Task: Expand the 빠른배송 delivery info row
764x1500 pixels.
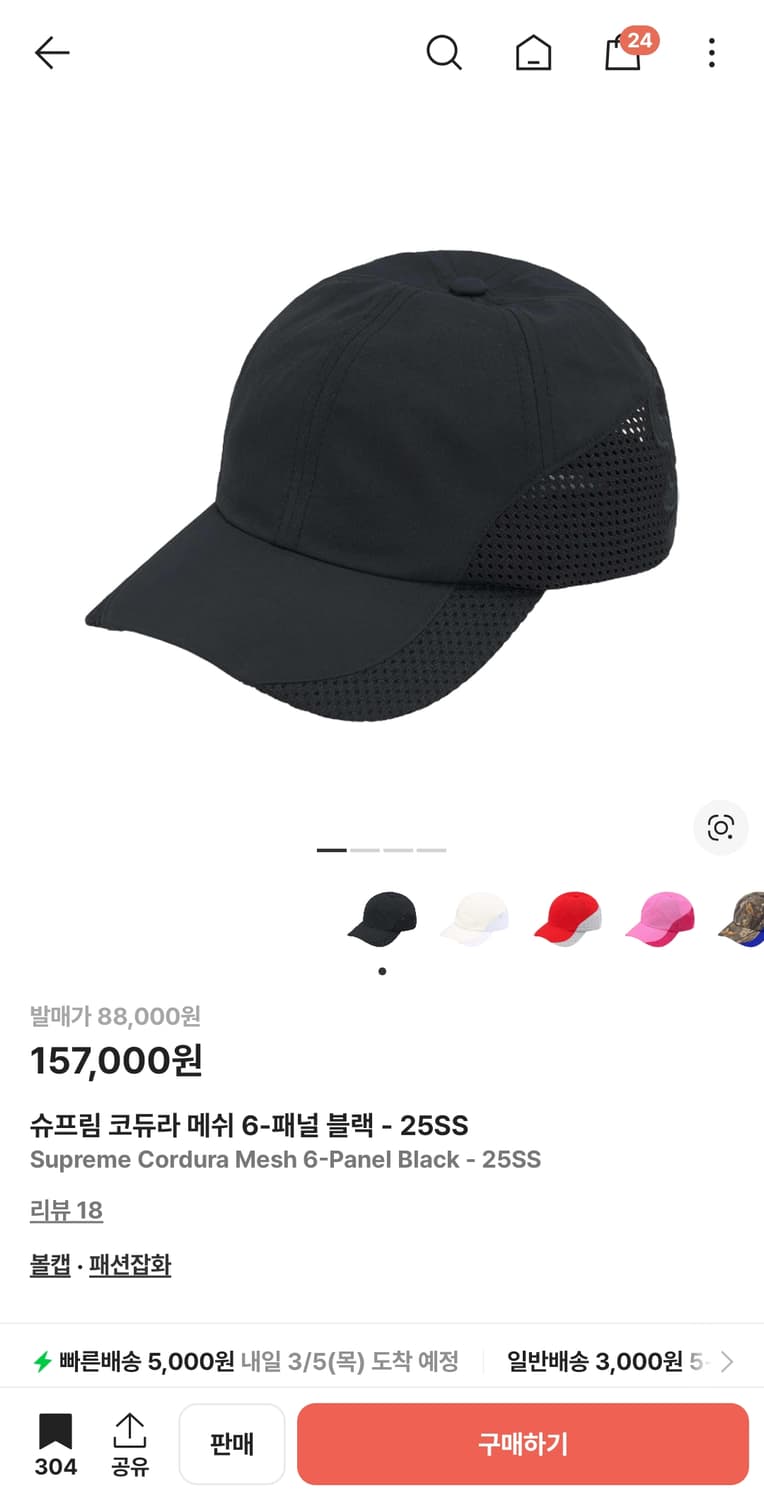Action: tap(250, 1361)
